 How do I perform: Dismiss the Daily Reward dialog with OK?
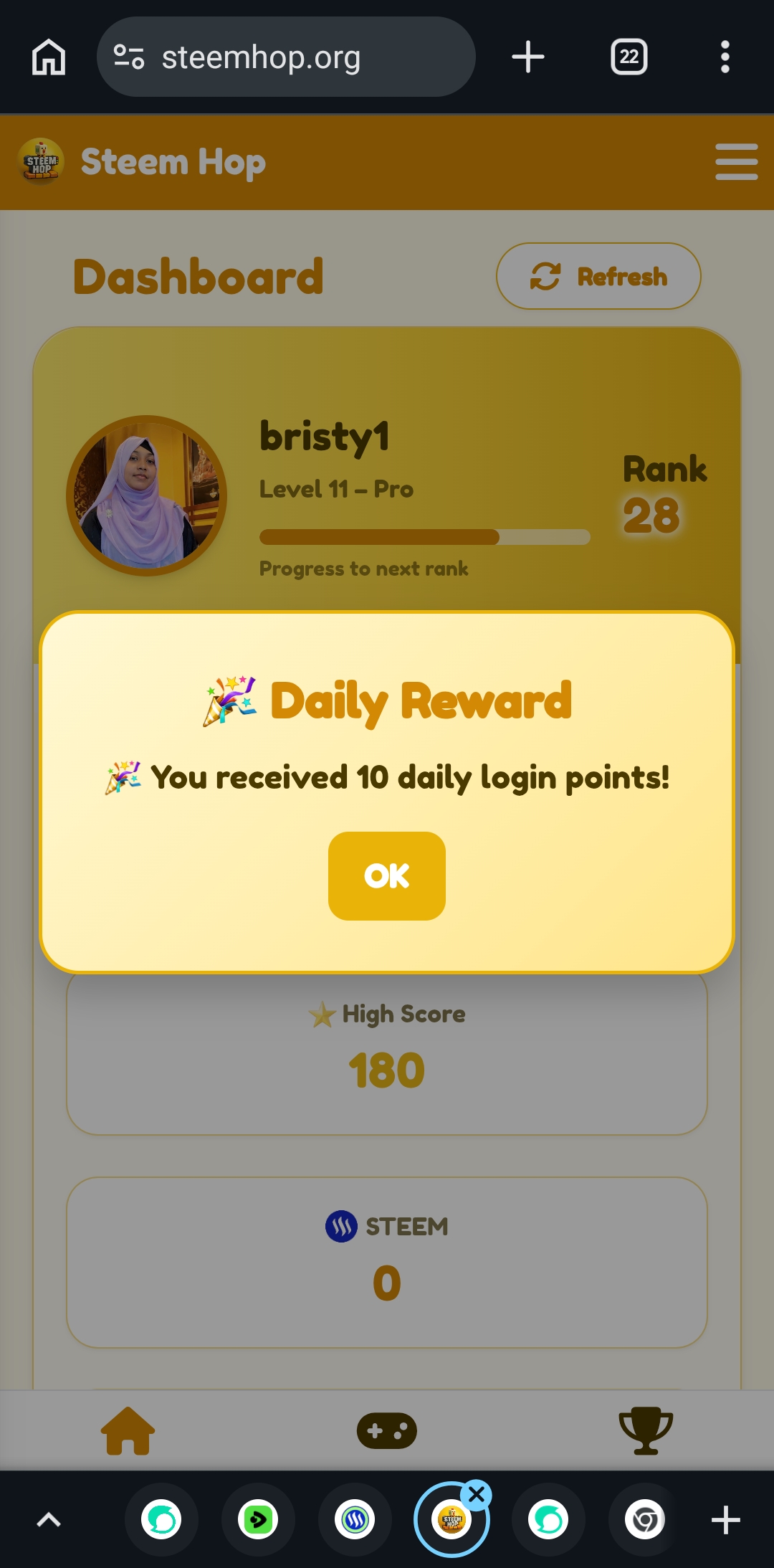click(387, 875)
